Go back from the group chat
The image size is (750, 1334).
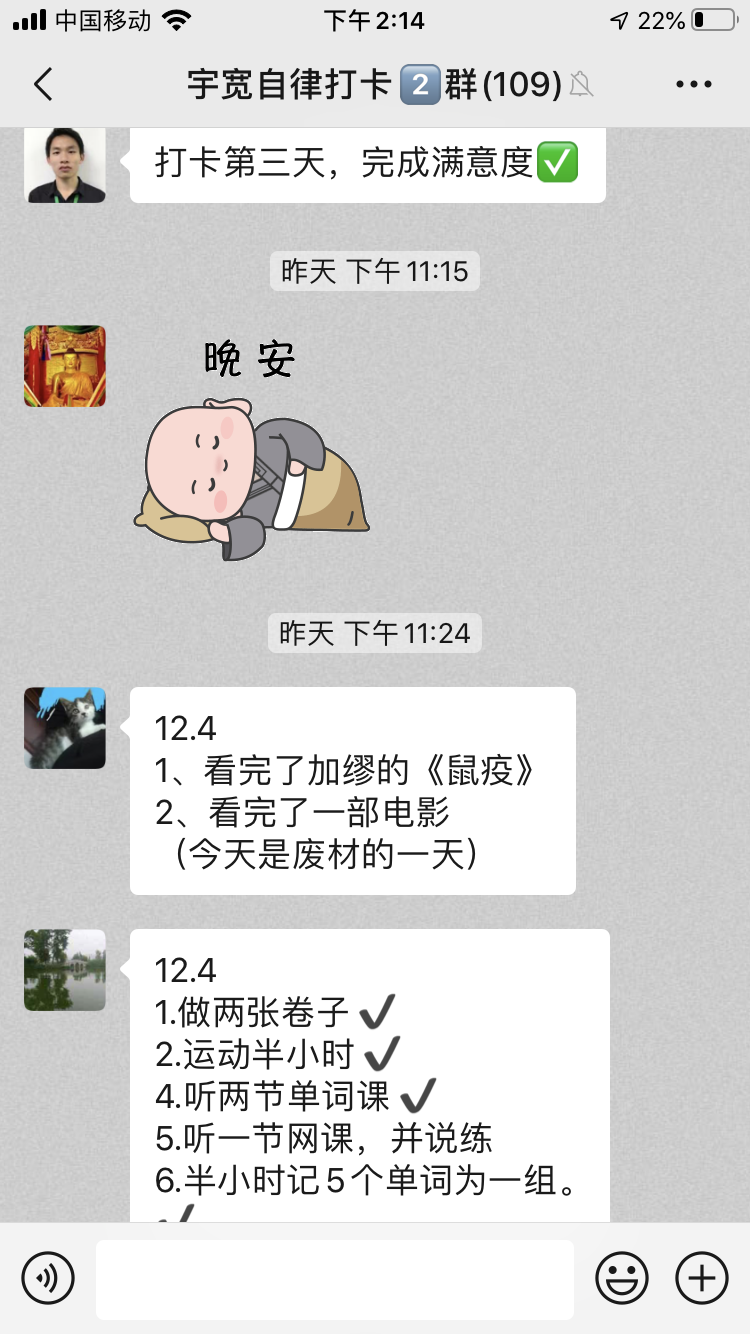[x=43, y=85]
